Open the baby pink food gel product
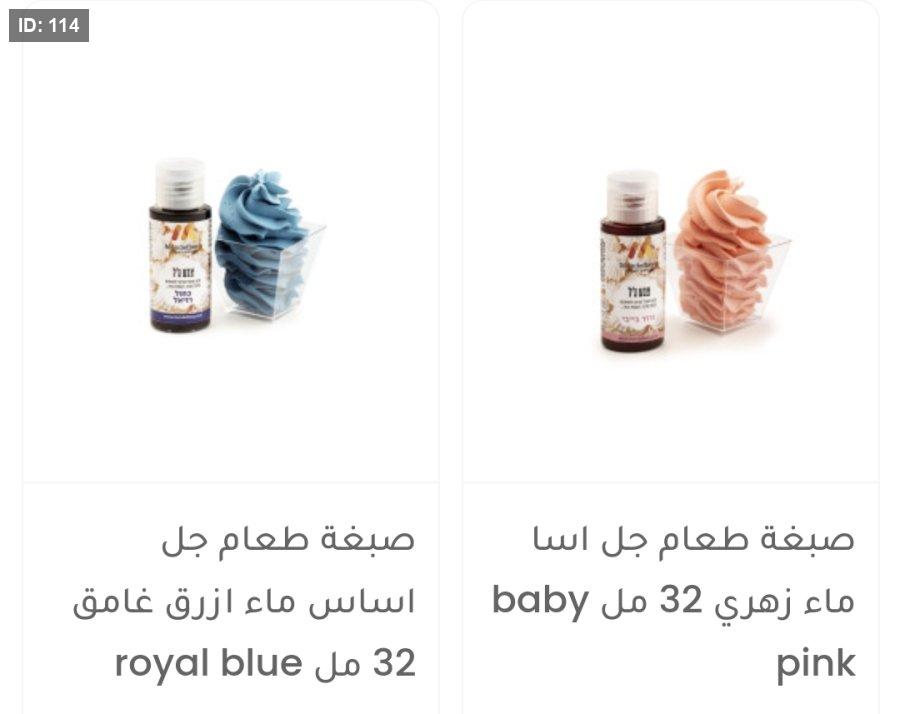Viewport: 900px width, 714px height. [x=673, y=600]
